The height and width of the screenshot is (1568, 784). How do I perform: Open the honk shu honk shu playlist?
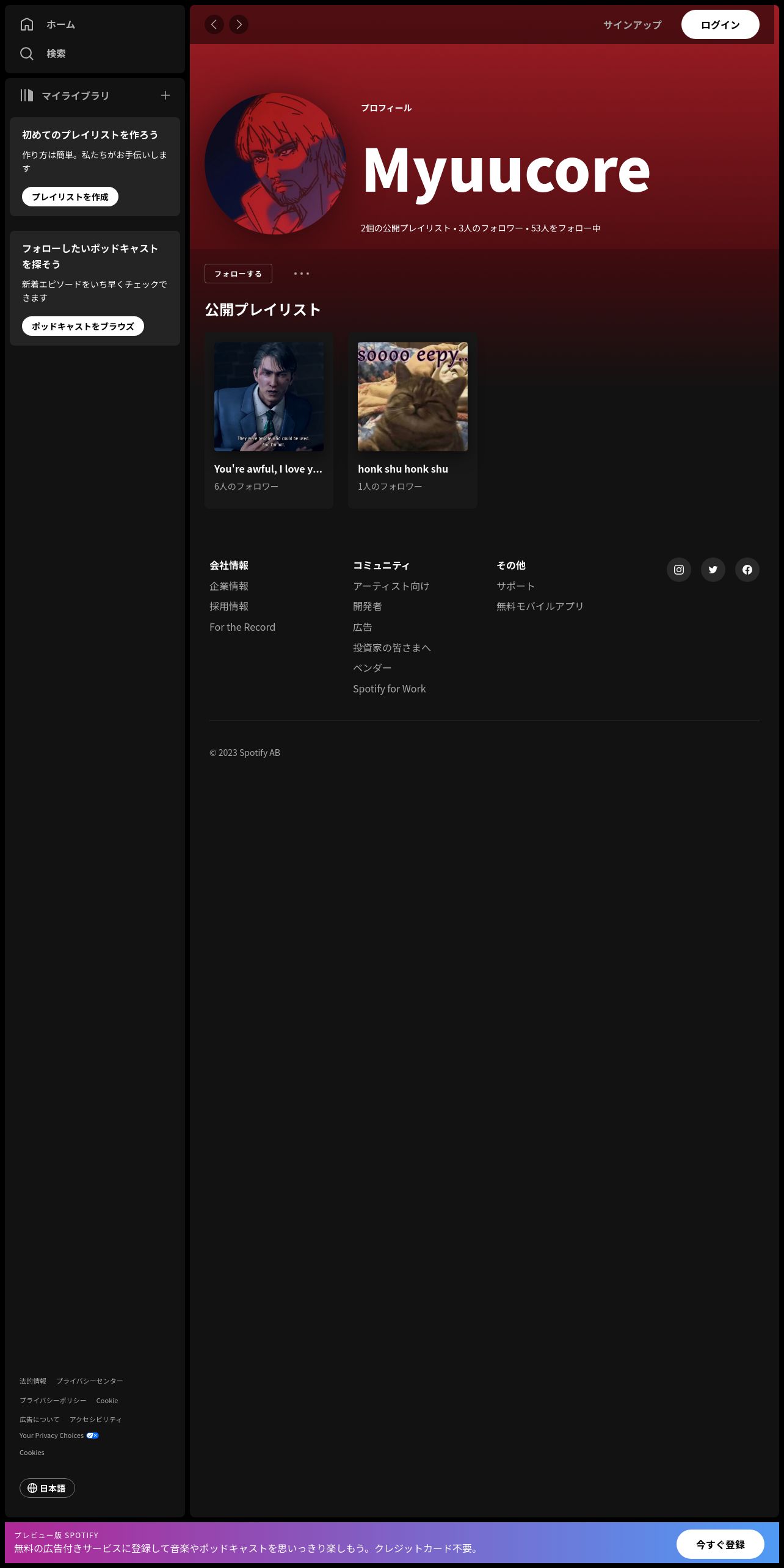(x=413, y=420)
